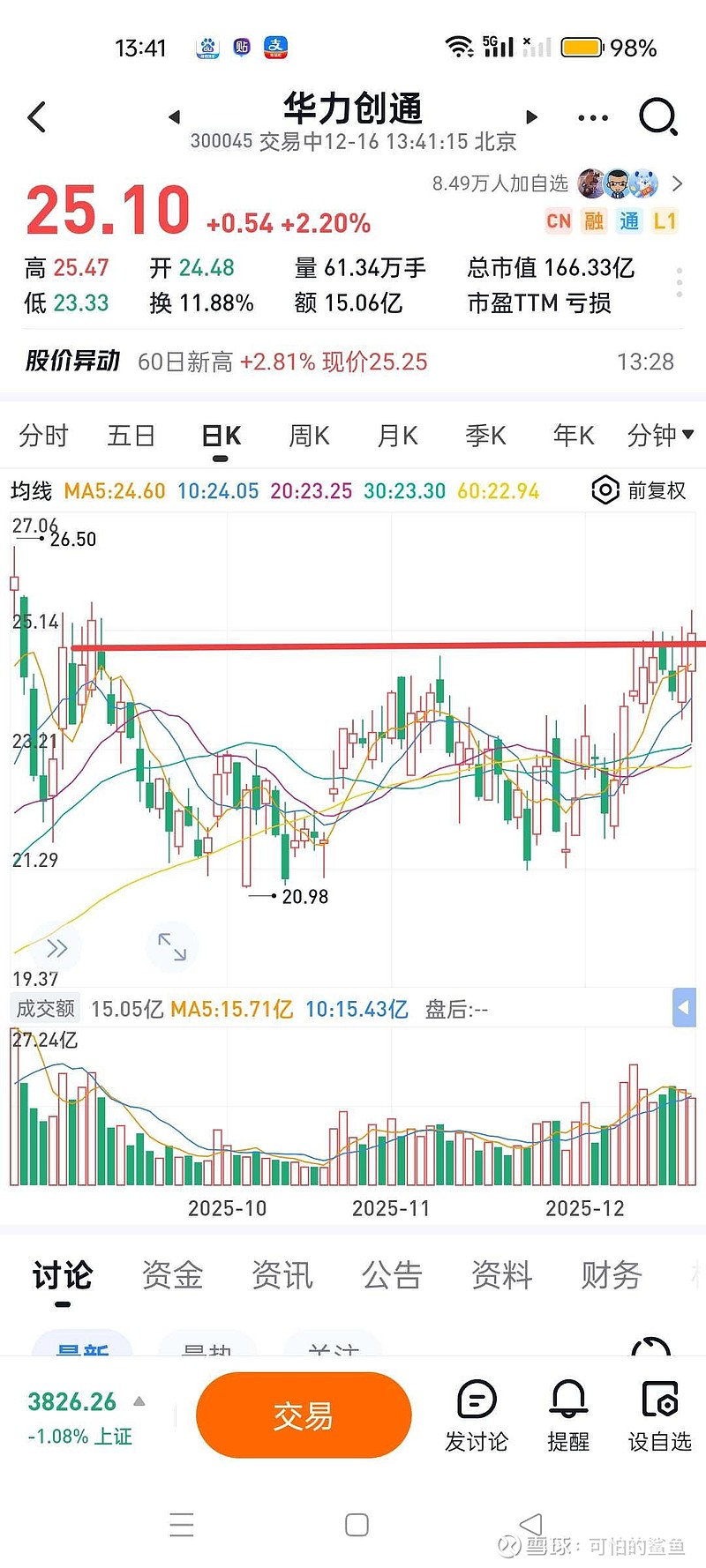The width and height of the screenshot is (706, 1568).
Task: Add stock via 设自选
Action: 660,1415
